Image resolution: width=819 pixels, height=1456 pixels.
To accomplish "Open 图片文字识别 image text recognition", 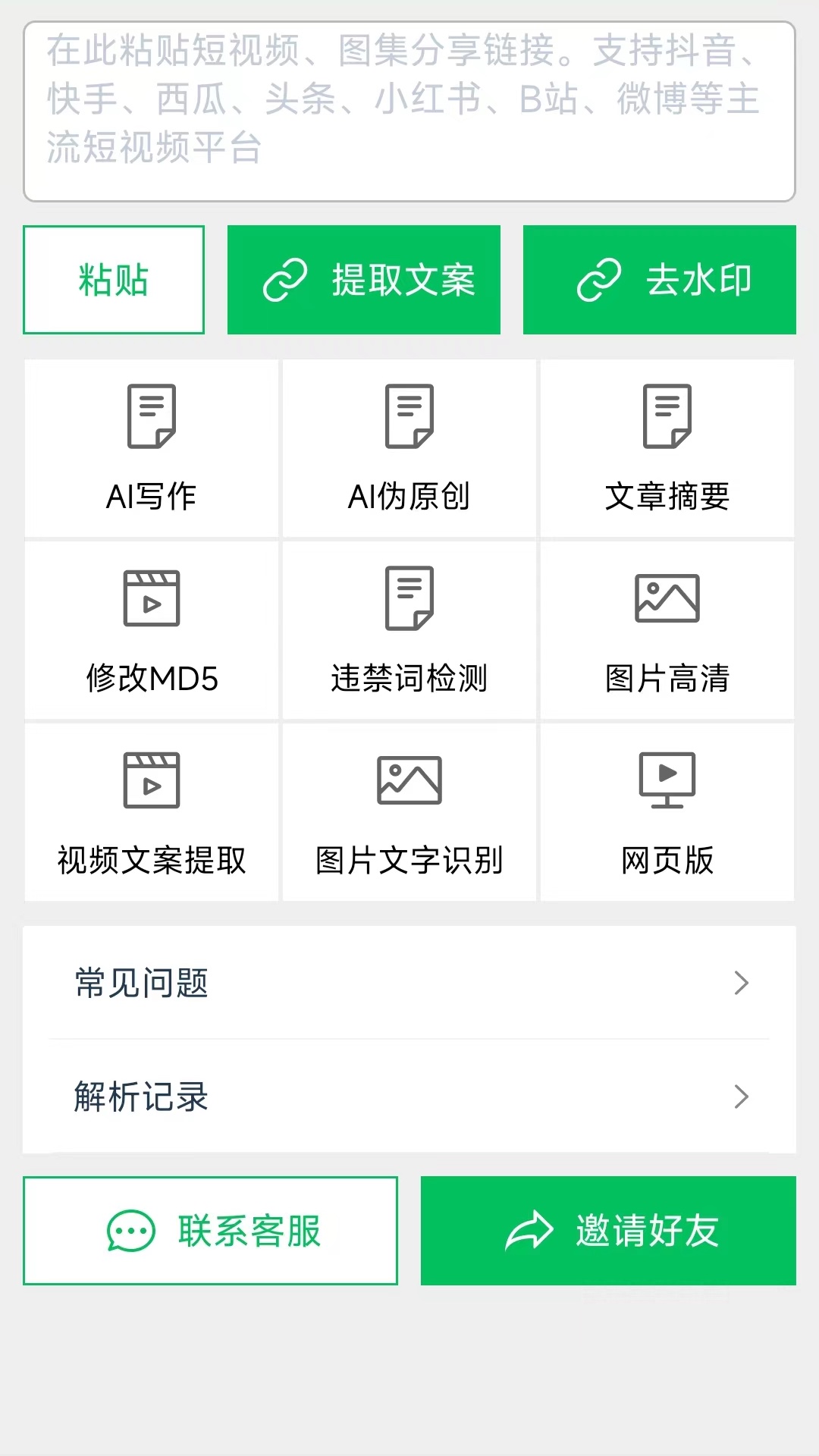I will [409, 812].
